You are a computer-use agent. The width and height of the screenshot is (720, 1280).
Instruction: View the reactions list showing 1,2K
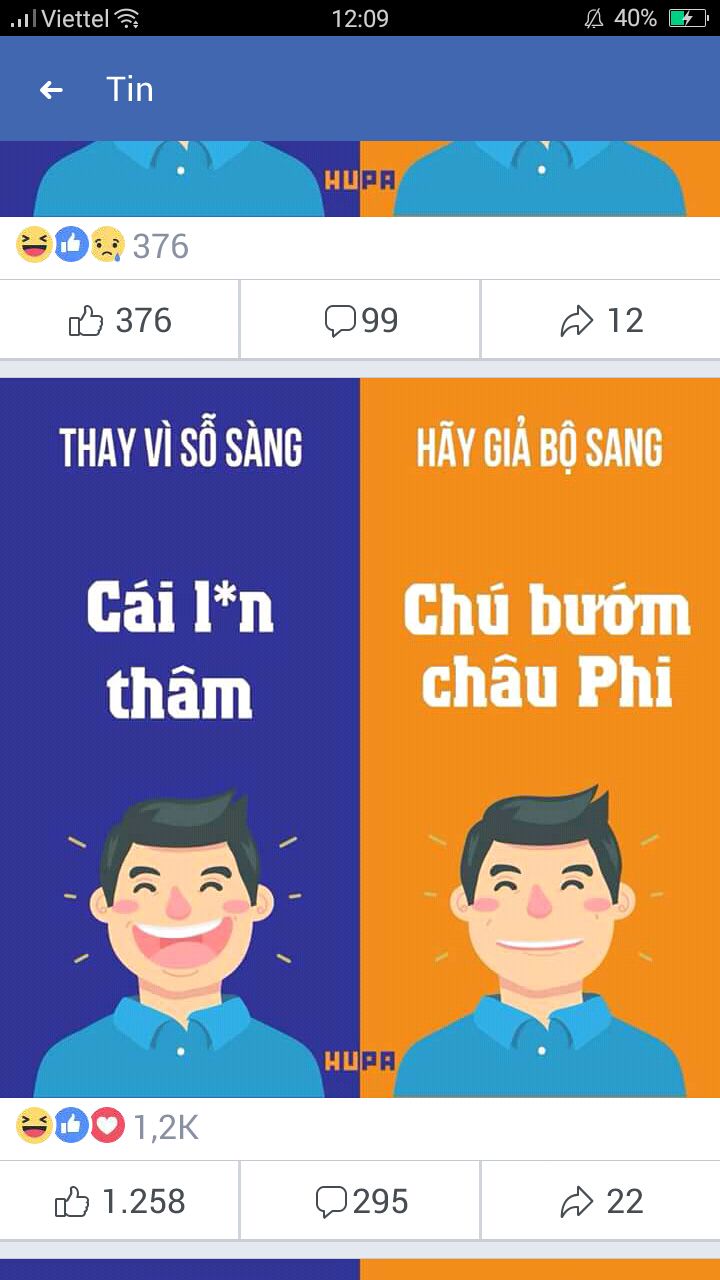coord(108,1127)
